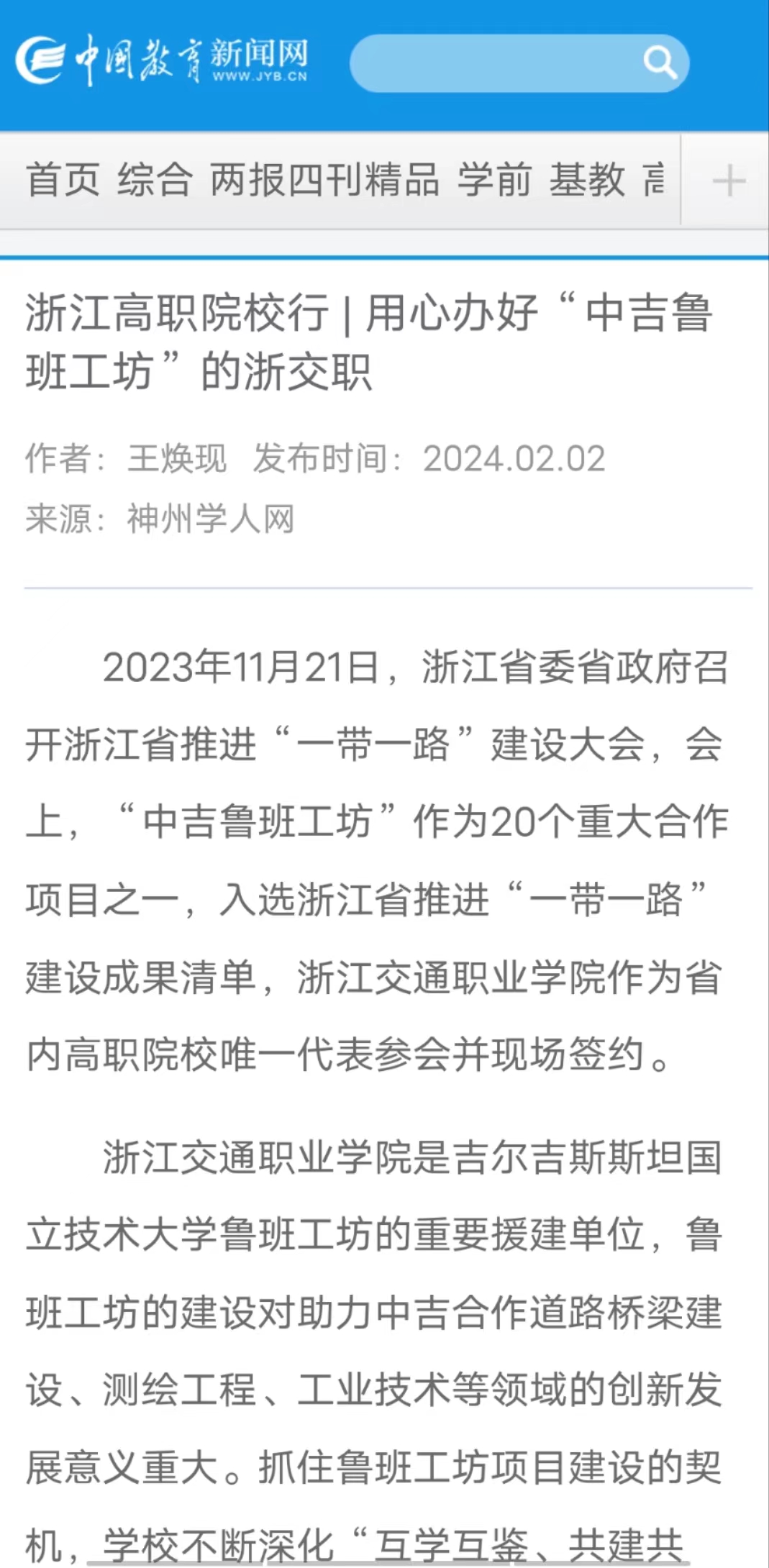
Task: Open the 中国教育新闻网 logo homepage link
Action: (x=162, y=60)
